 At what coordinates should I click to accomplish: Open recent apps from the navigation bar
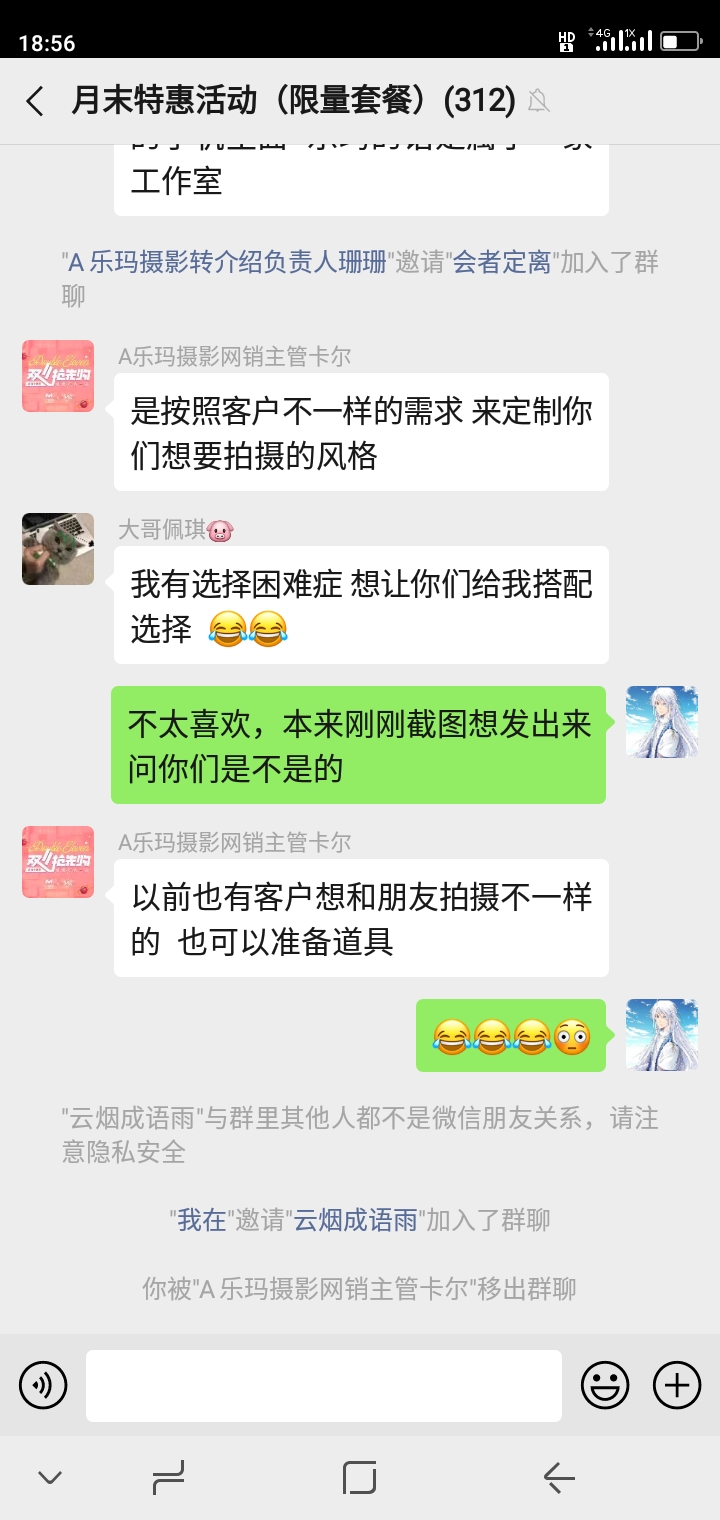pos(168,1477)
